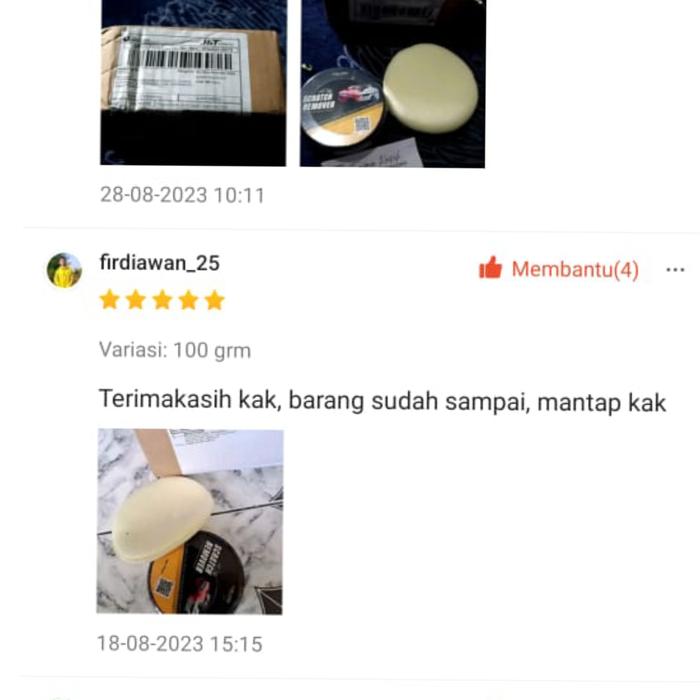Open the package box photo from 28-08-2023 review

tap(193, 82)
